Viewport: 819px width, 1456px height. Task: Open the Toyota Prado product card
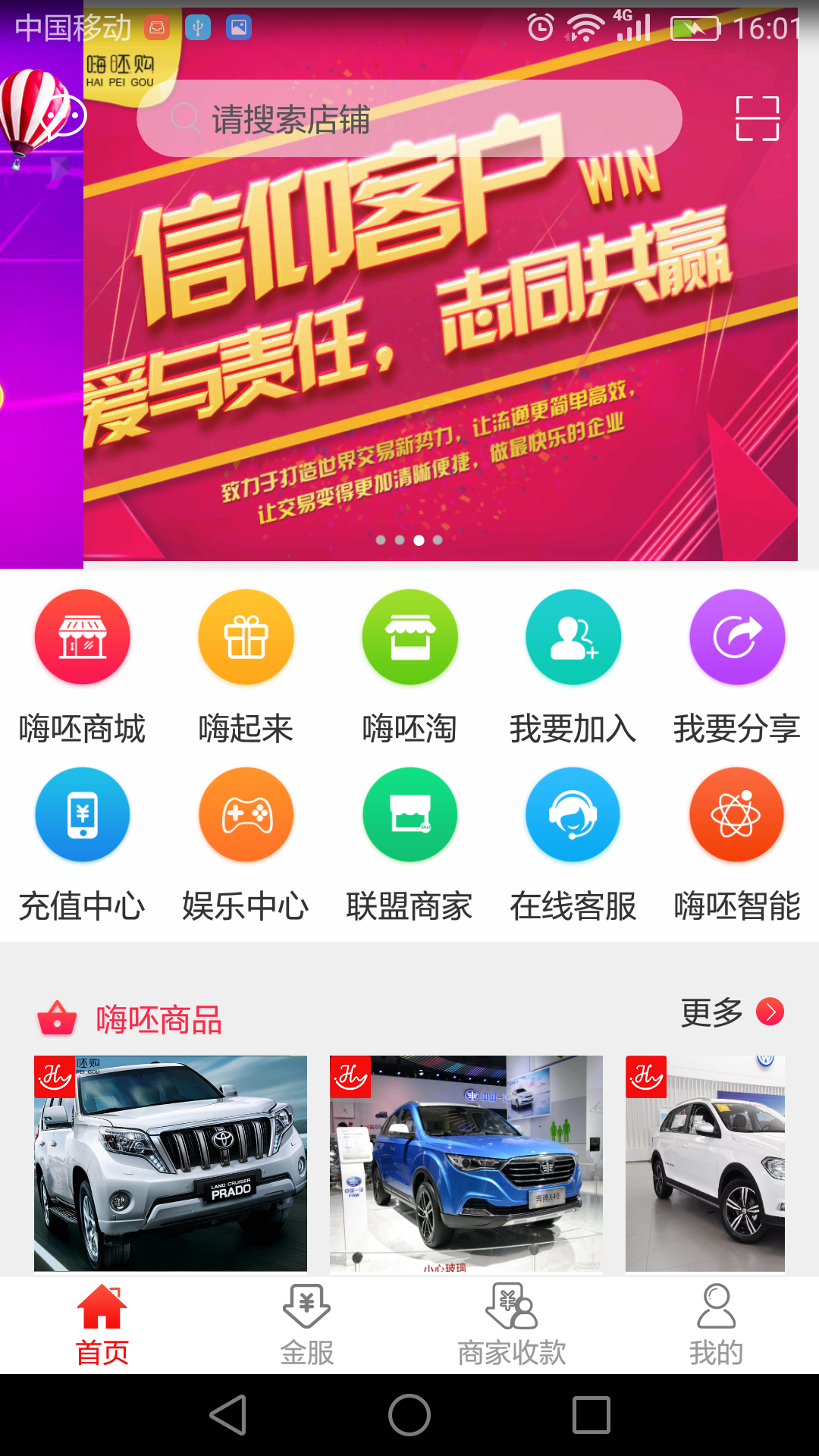pyautogui.click(x=171, y=1163)
